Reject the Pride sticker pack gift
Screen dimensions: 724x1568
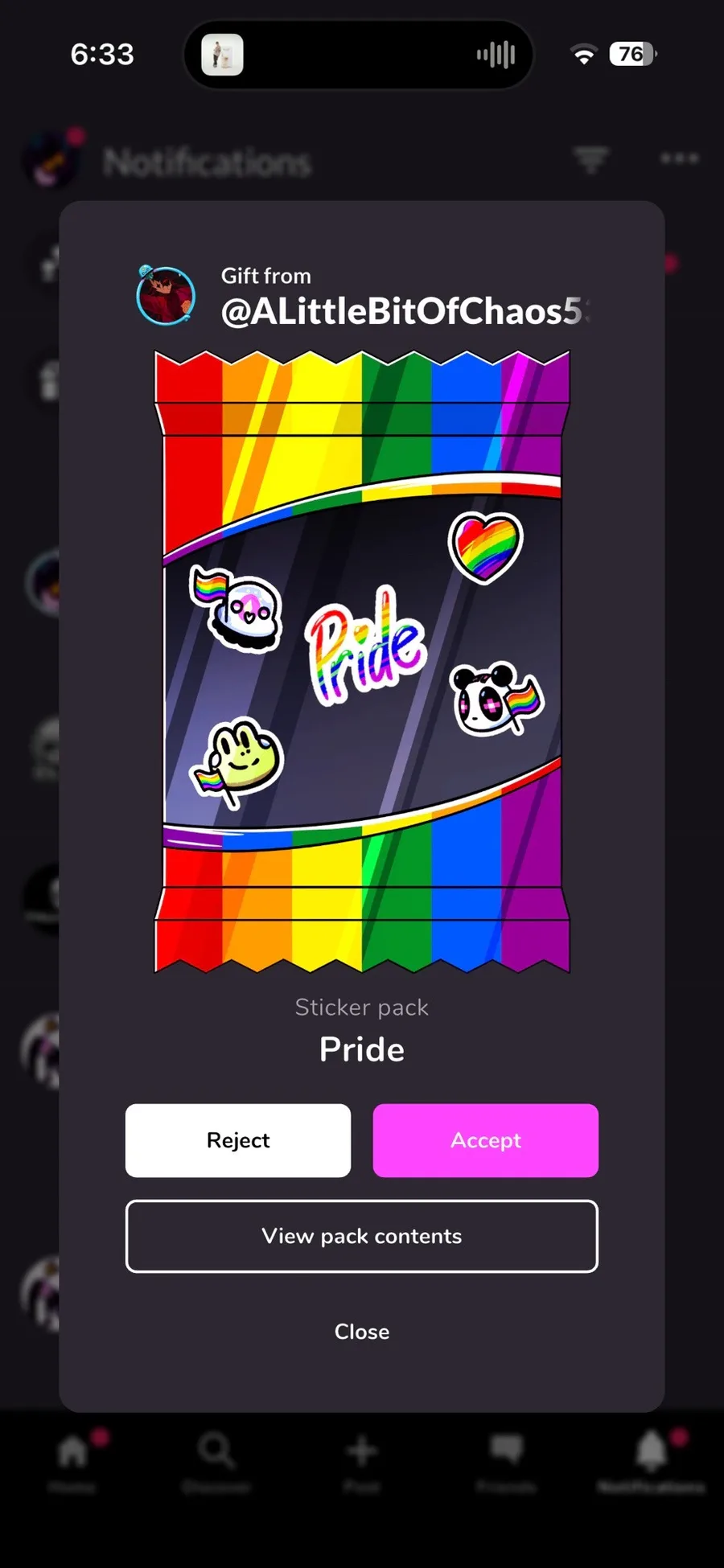pos(237,1140)
